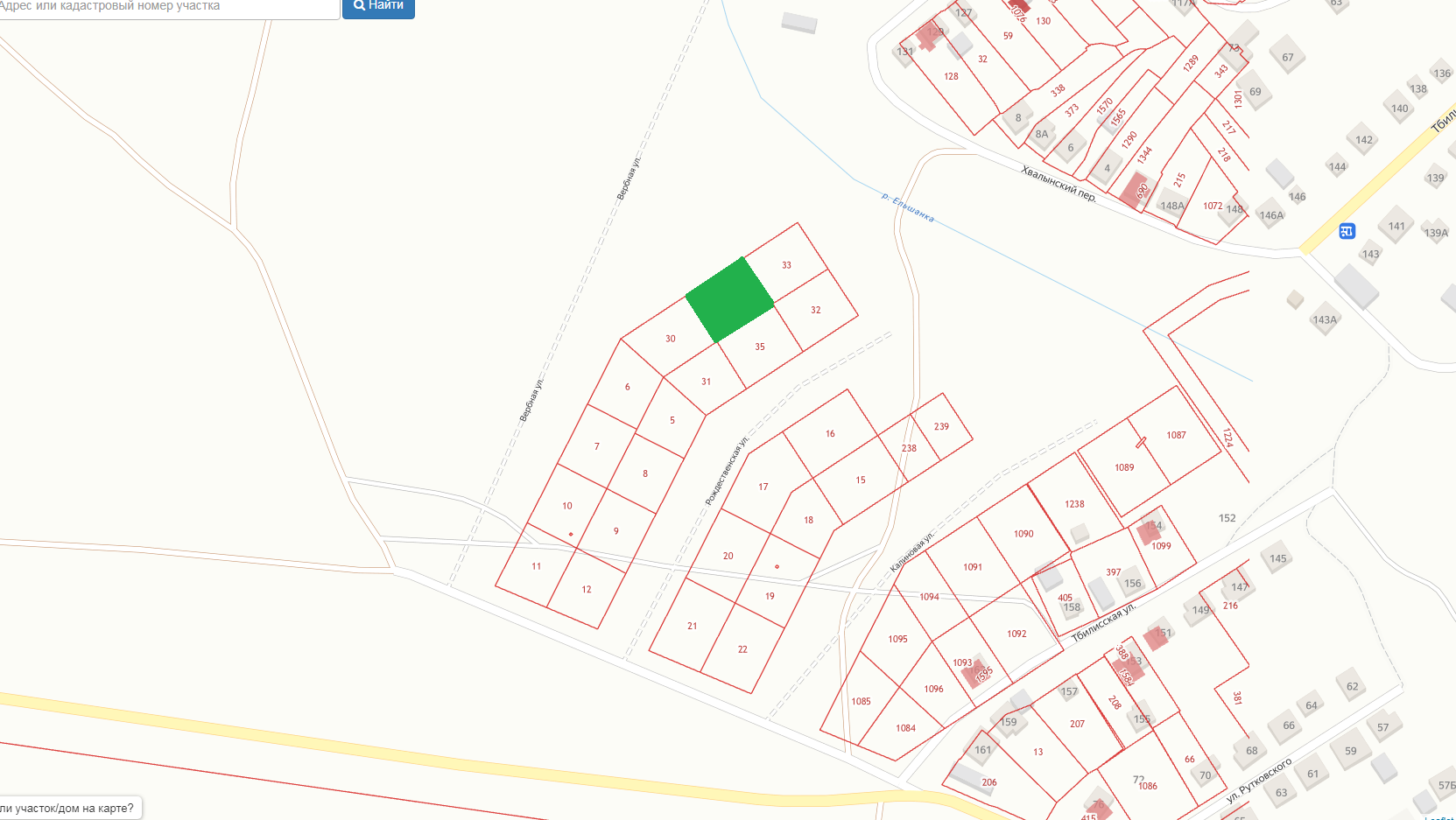Tap the bus stop icon on the map
1456x820 pixels.
pyautogui.click(x=1347, y=231)
